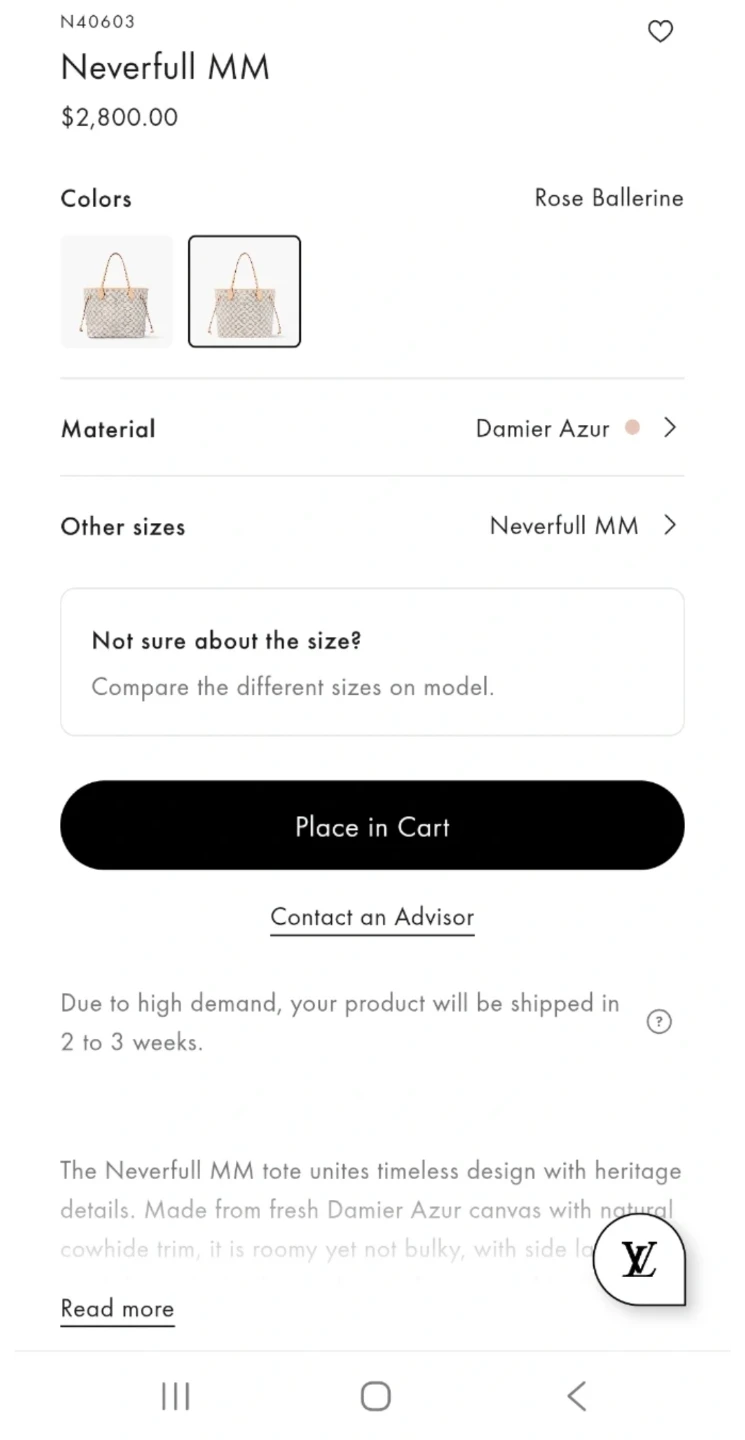Expand the description with Read more
This screenshot has width=745, height=1440.
[117, 1309]
